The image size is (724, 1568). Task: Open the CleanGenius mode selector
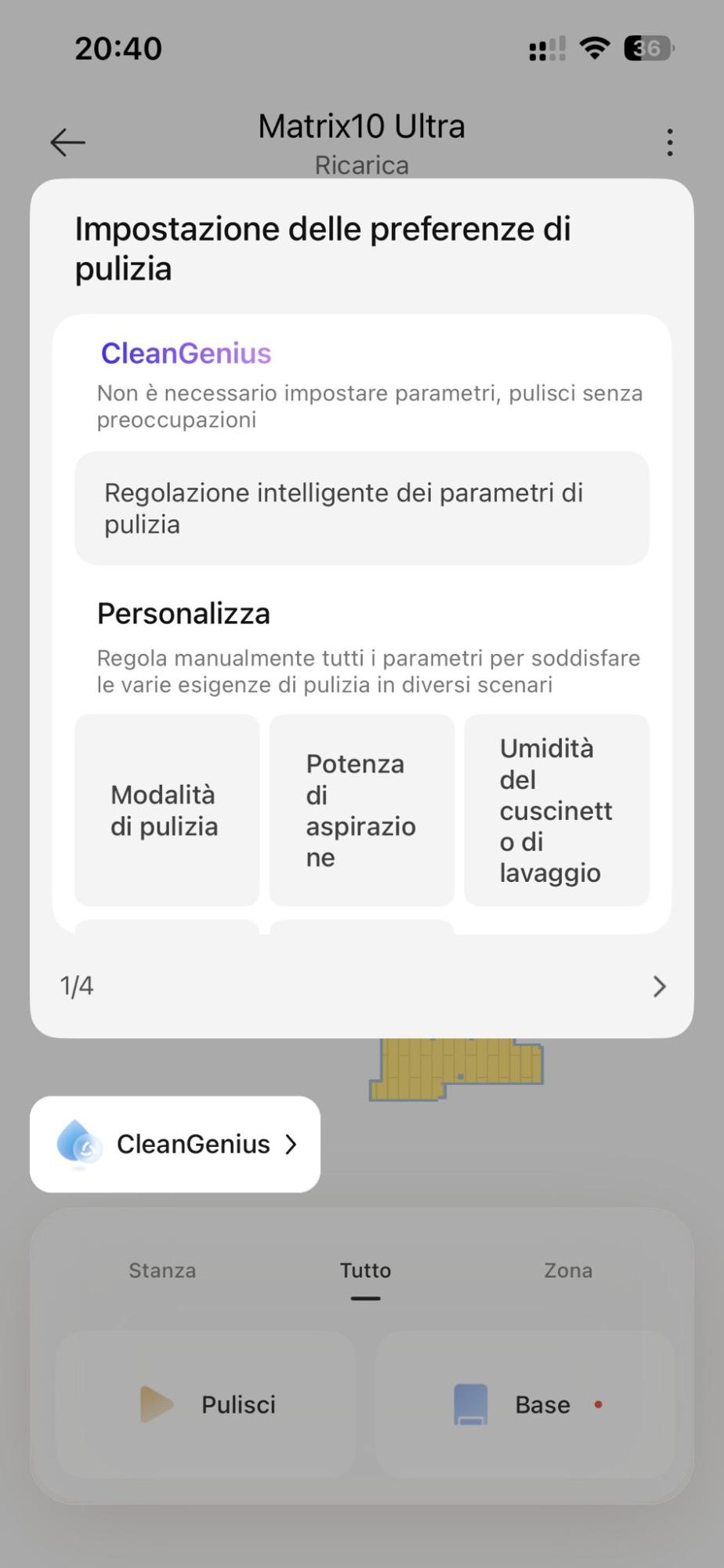click(x=175, y=1145)
